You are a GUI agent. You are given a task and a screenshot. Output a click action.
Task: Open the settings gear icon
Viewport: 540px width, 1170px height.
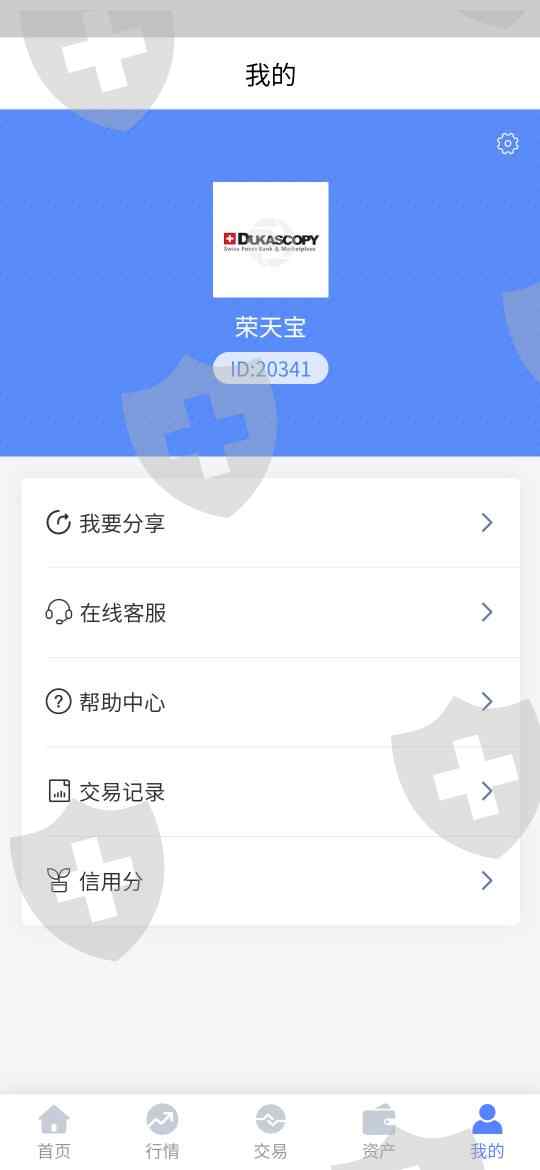[508, 143]
